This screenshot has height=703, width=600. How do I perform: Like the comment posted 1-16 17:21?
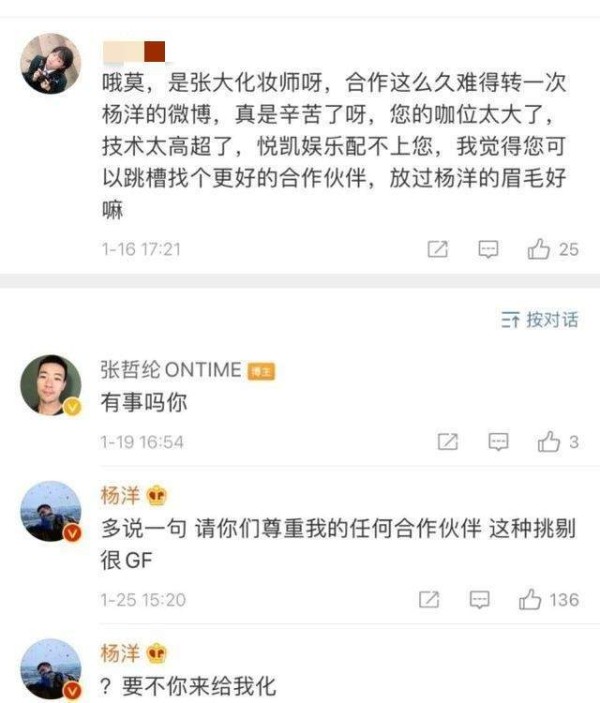(539, 249)
